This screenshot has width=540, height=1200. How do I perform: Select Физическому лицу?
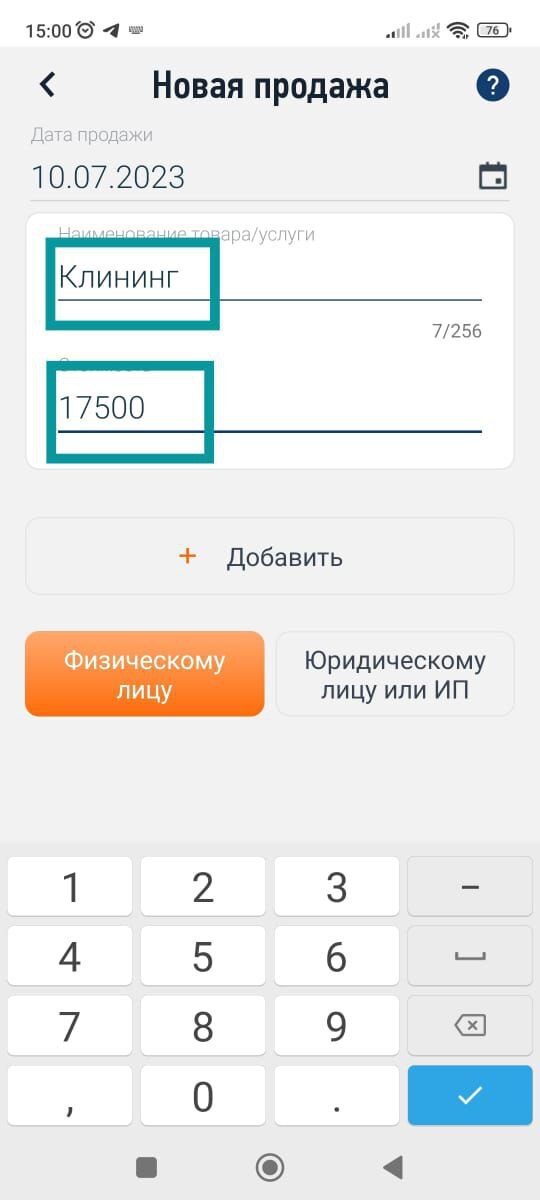coord(145,674)
